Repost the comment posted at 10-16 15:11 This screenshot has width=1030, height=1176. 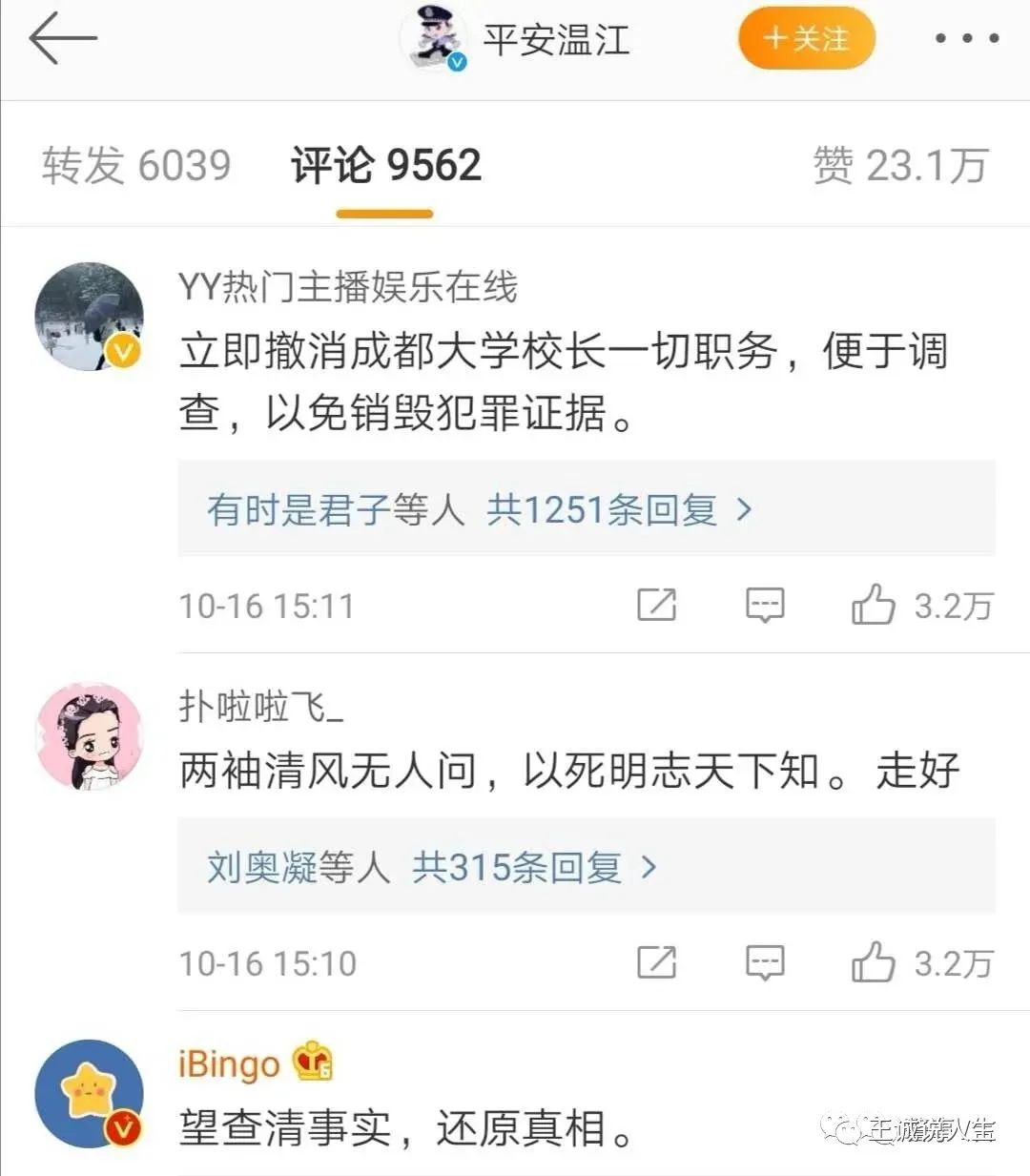656,605
